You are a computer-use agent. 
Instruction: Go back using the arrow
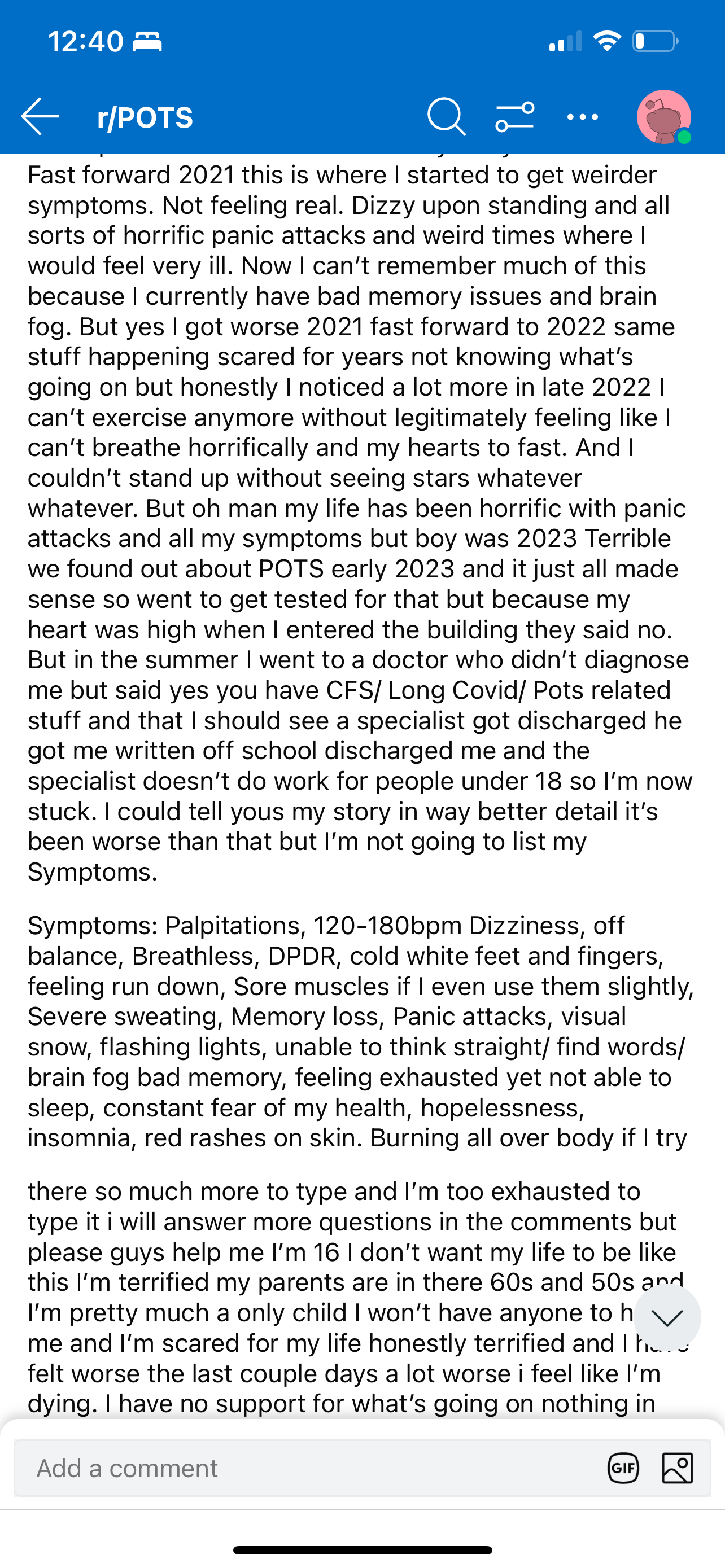coord(40,116)
